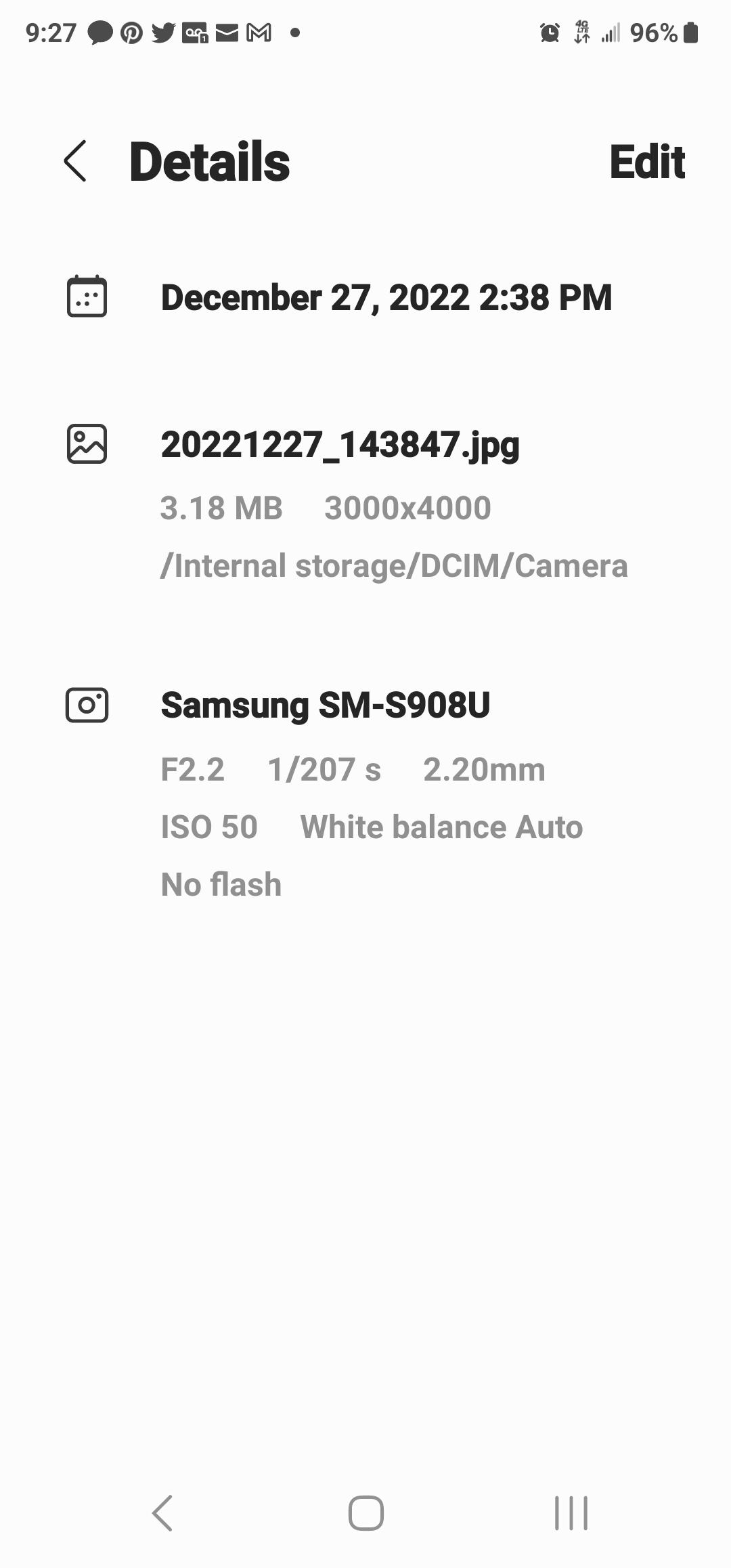This screenshot has height=1568, width=731.
Task: Go back from the Details screen
Action: coord(76,162)
